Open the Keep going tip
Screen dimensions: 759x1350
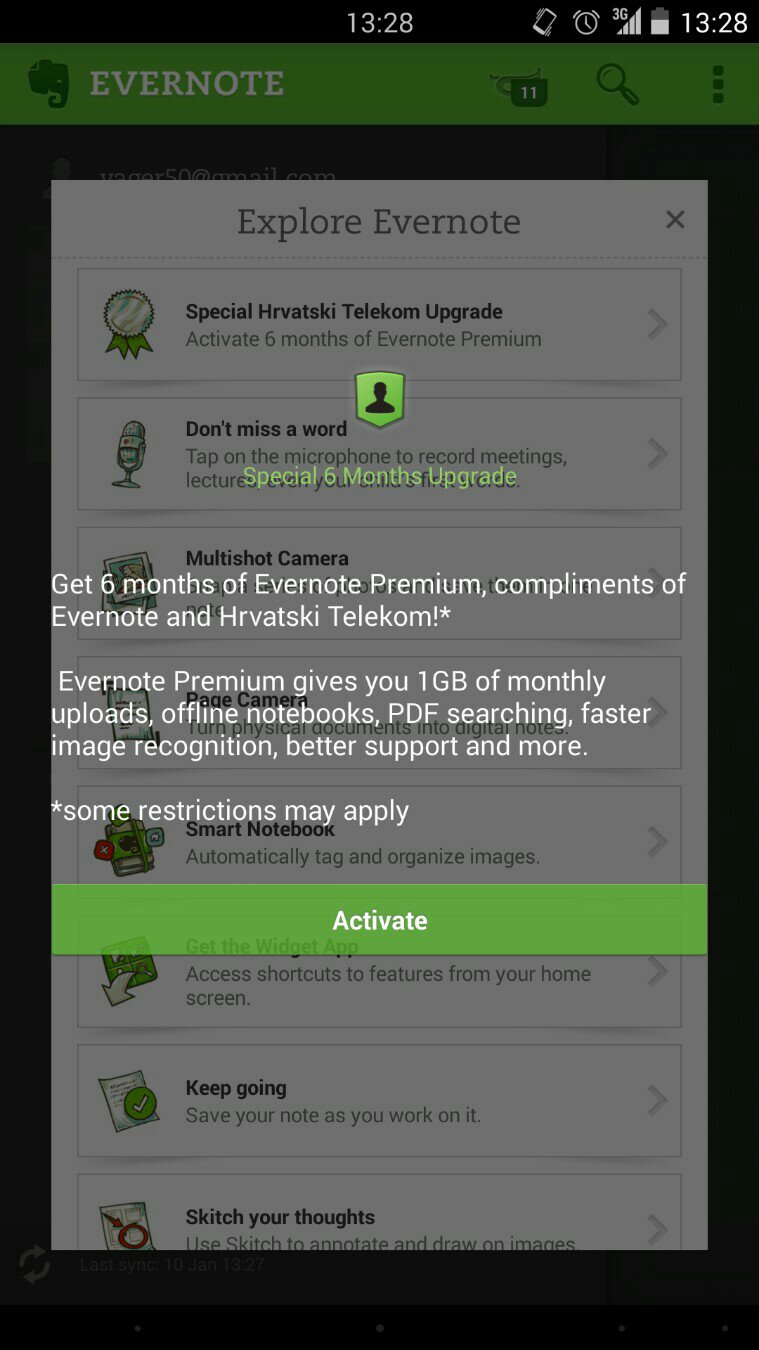(x=379, y=1101)
